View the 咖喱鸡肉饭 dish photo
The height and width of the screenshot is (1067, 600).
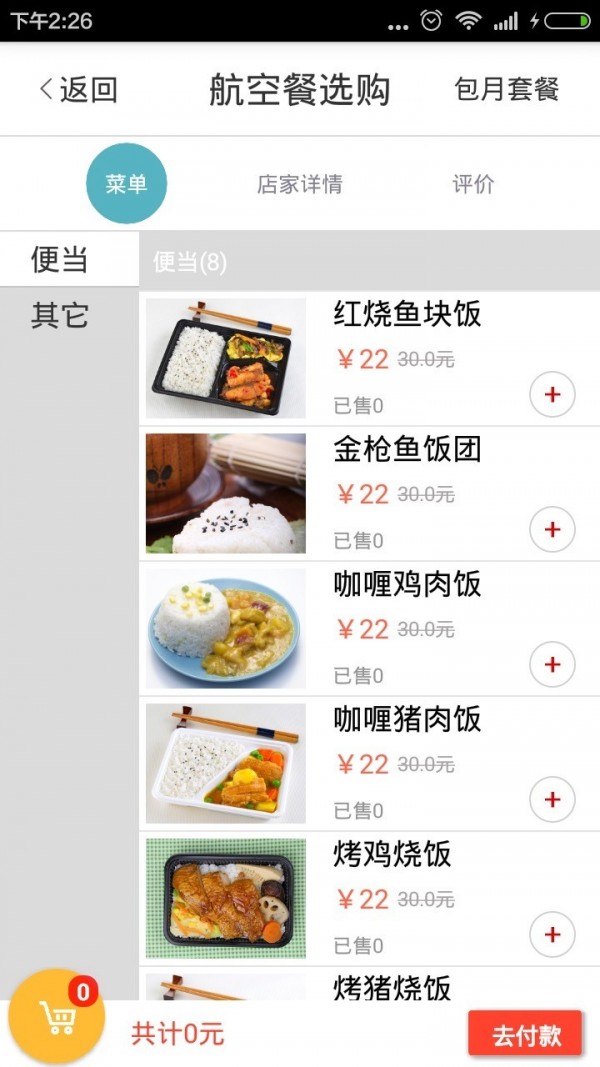[226, 628]
